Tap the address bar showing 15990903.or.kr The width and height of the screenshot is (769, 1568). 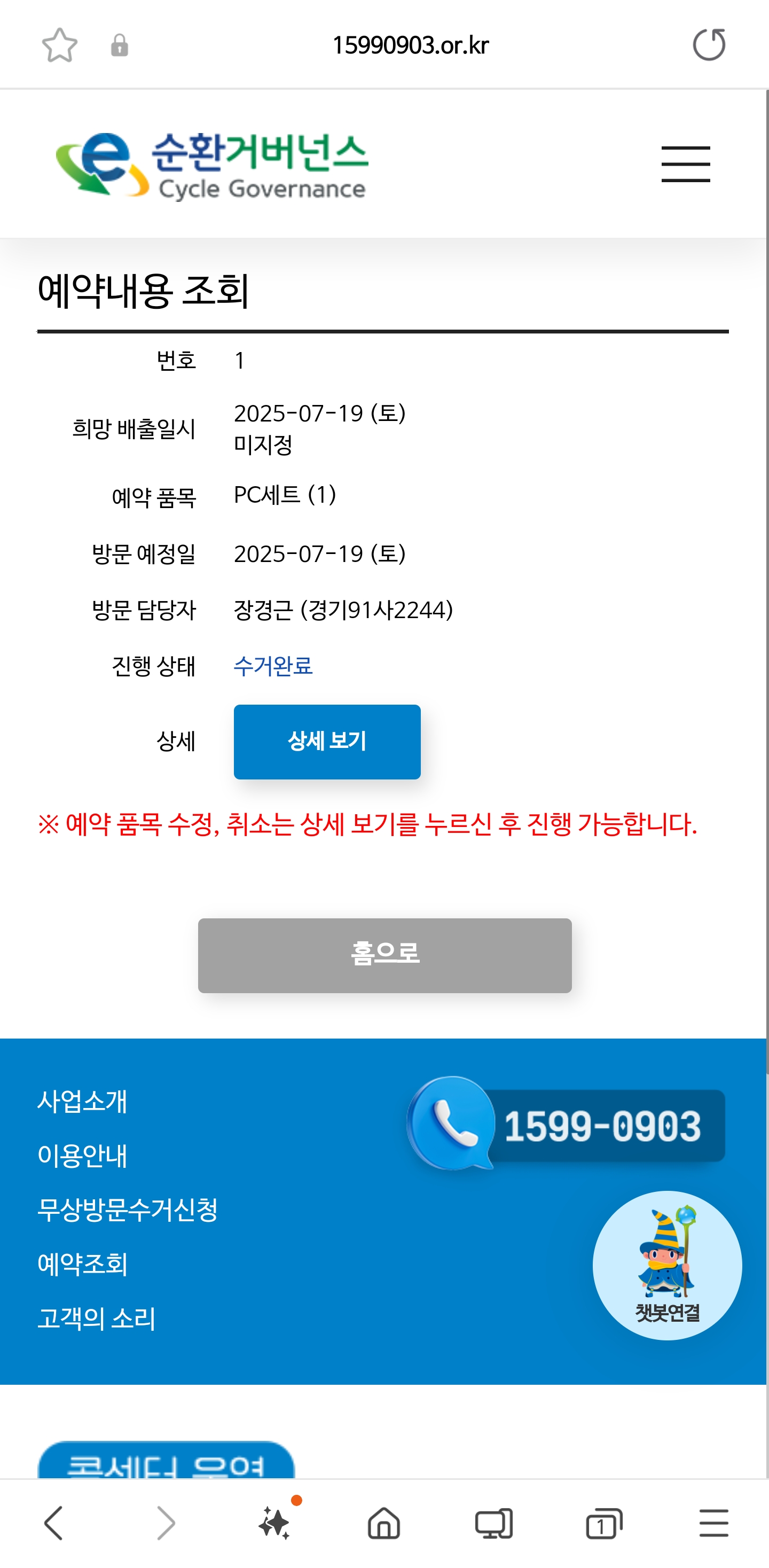(x=410, y=45)
